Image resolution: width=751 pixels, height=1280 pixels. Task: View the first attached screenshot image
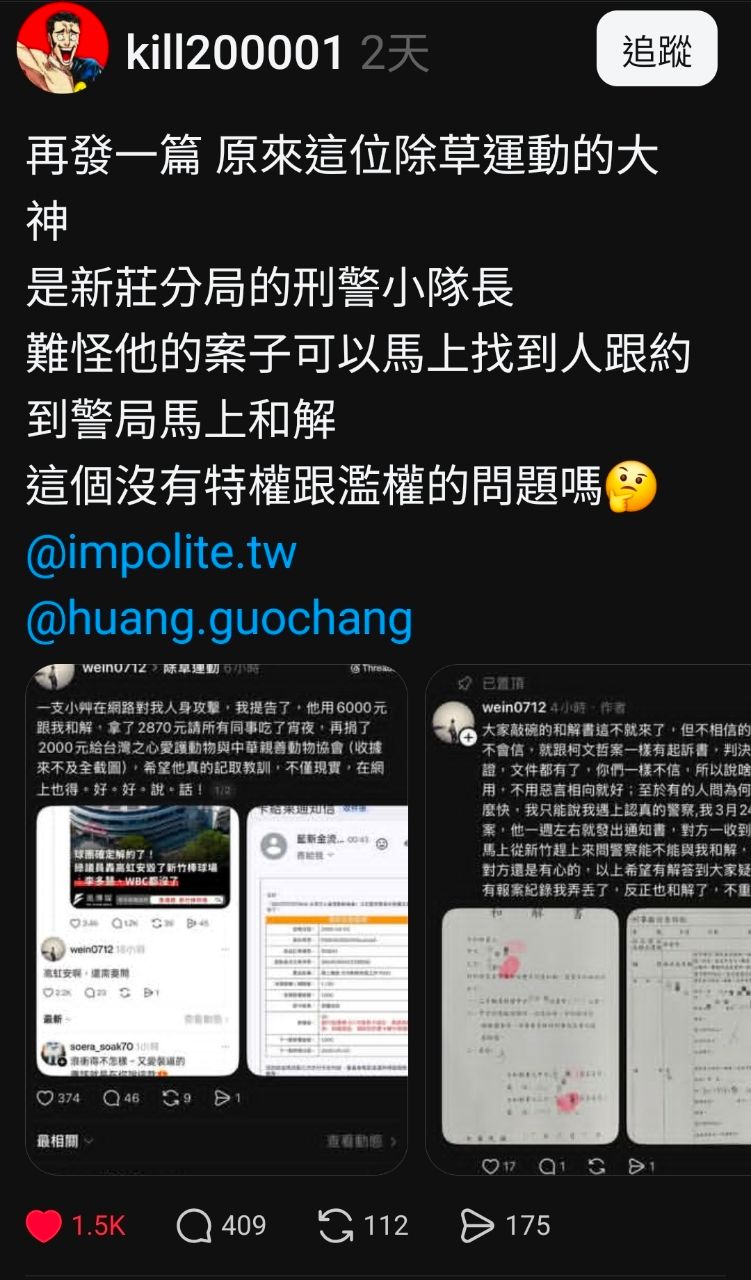(x=216, y=918)
